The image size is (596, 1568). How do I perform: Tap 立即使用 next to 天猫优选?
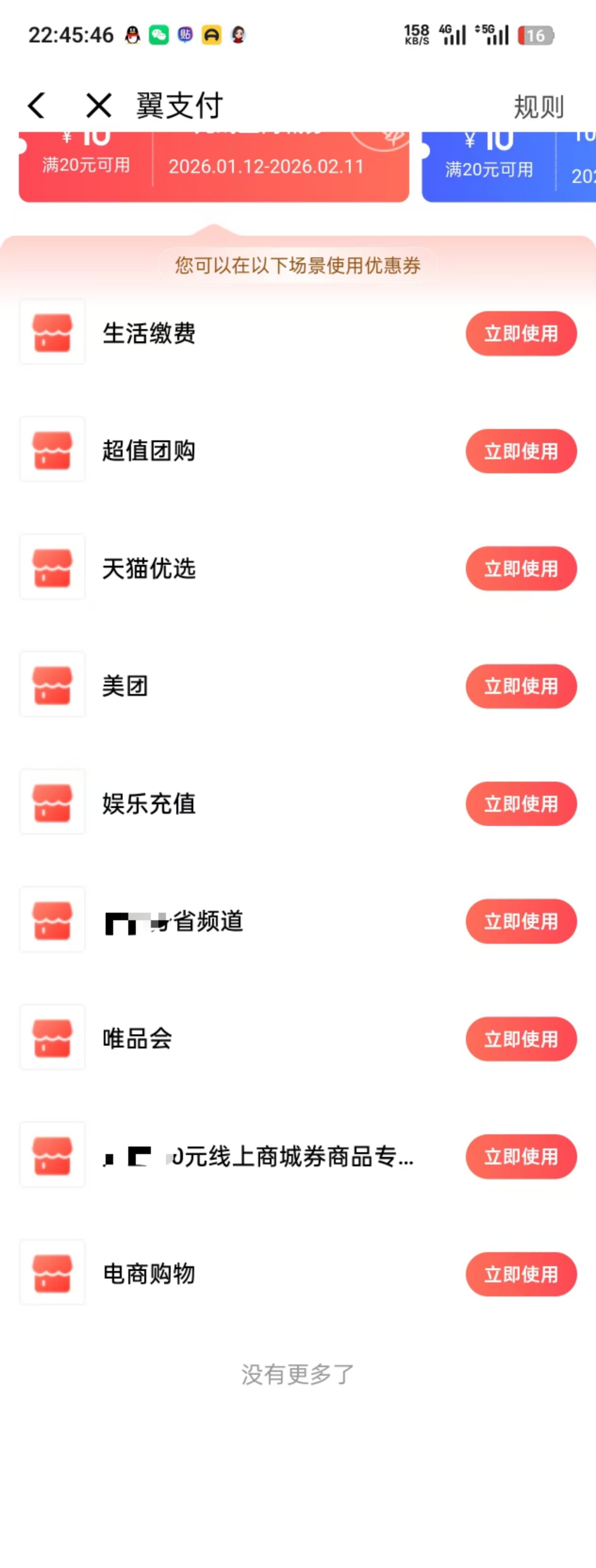[x=521, y=569]
